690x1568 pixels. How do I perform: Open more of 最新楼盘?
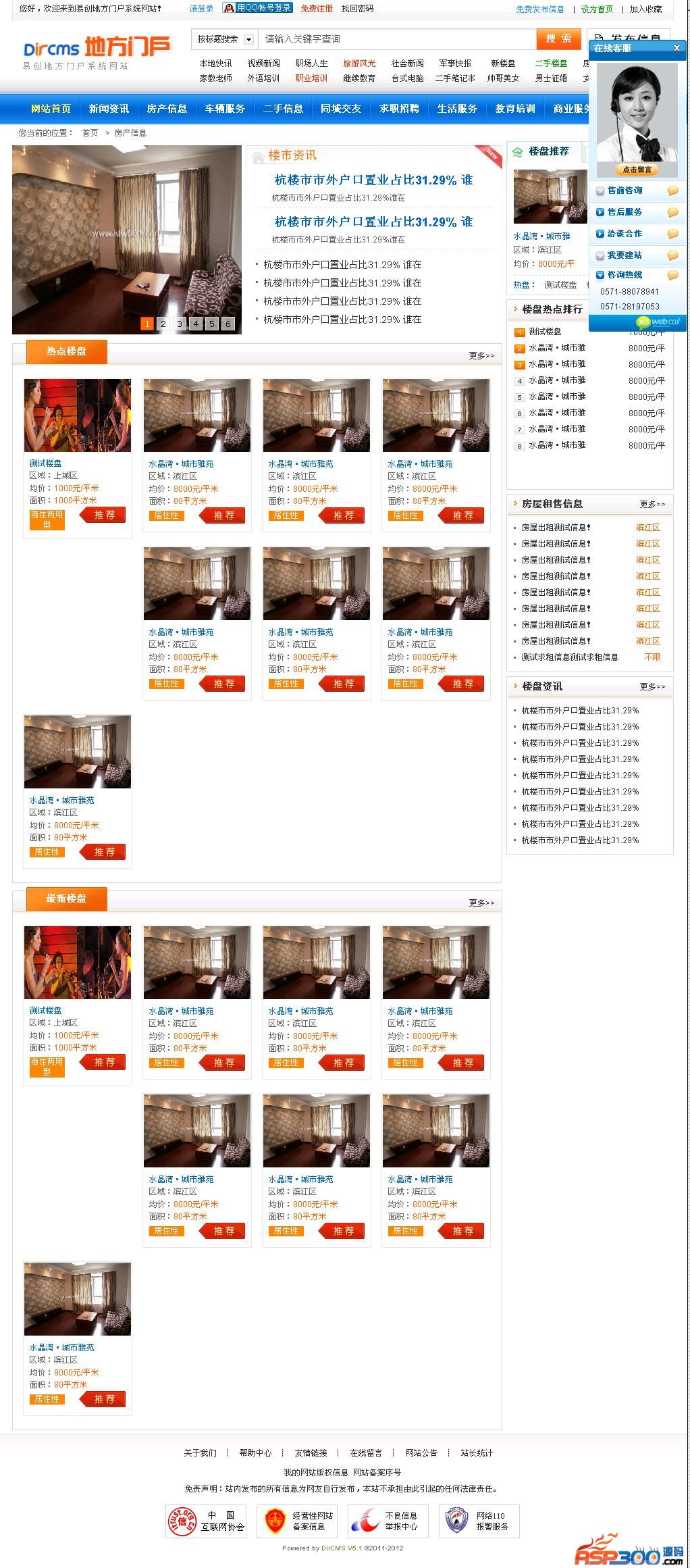tap(481, 903)
